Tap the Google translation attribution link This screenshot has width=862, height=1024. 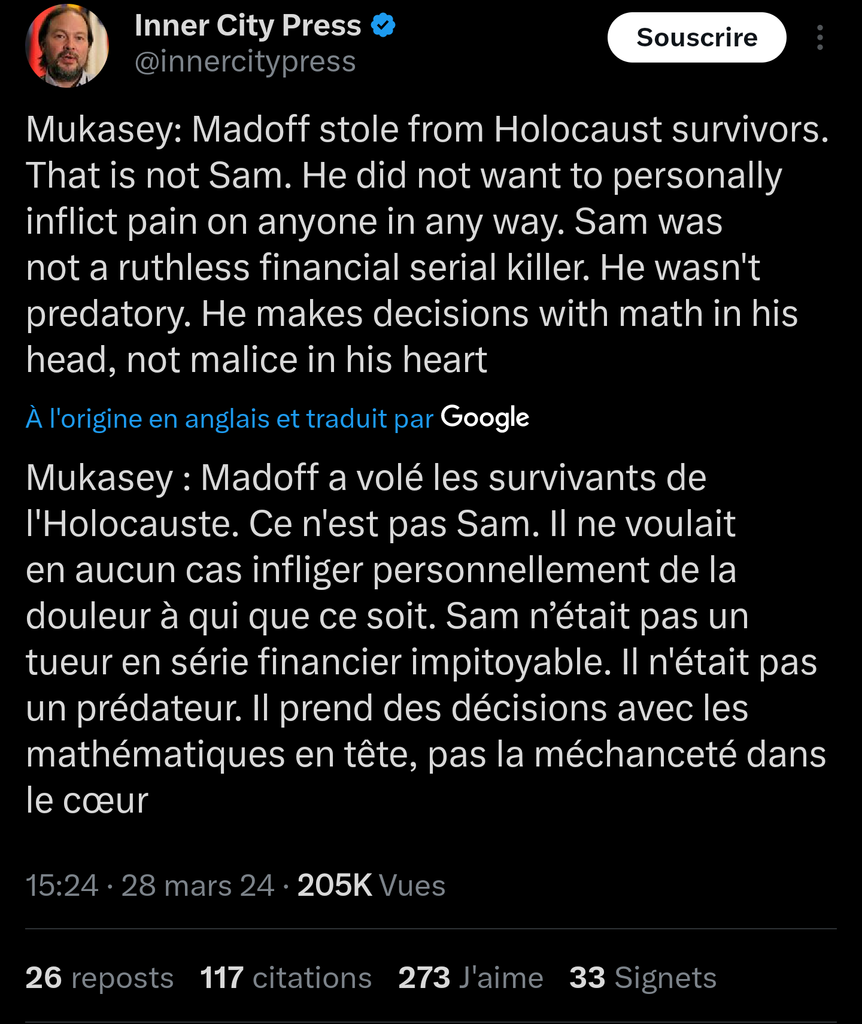pos(277,418)
